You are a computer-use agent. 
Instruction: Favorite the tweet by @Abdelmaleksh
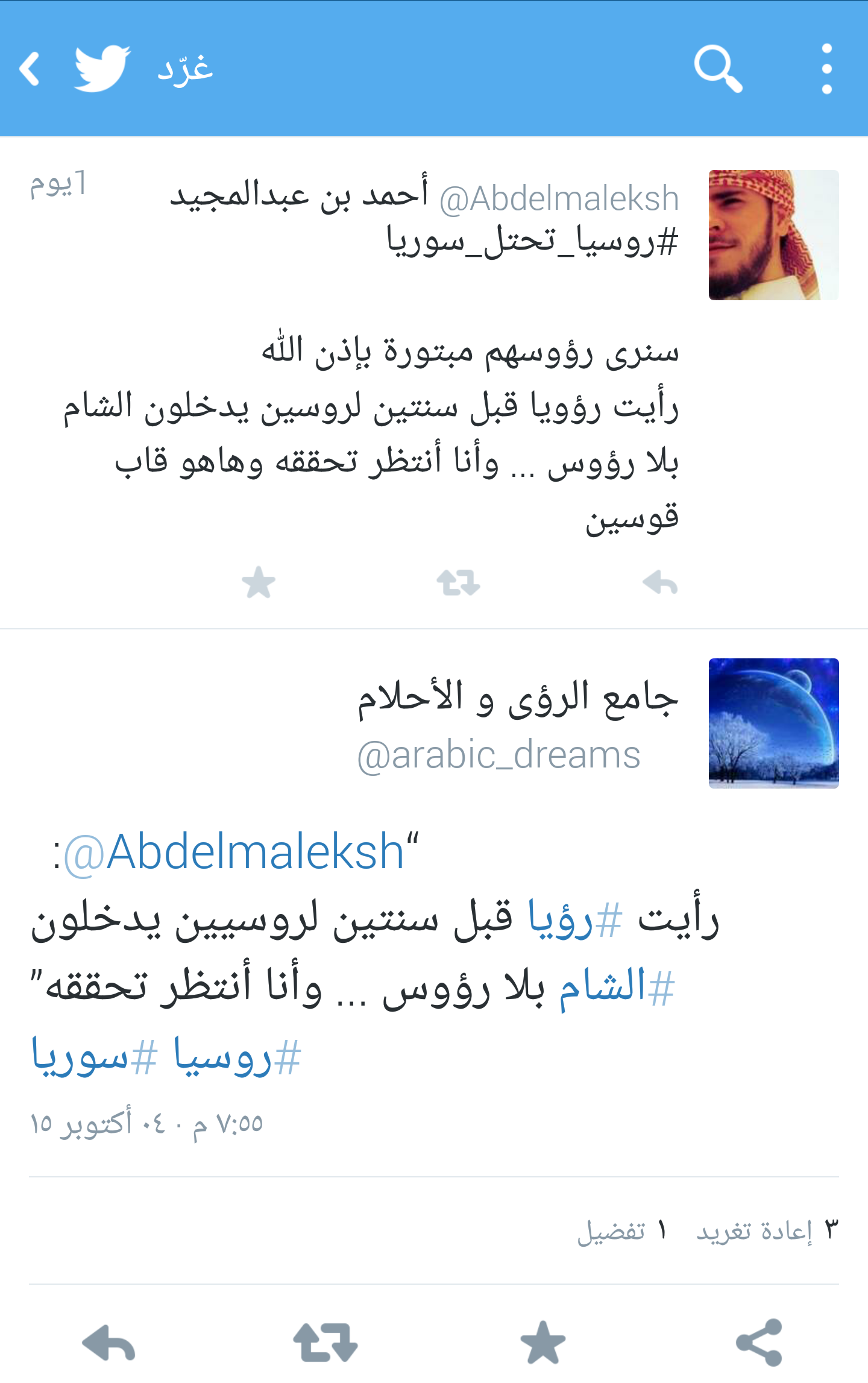(259, 583)
